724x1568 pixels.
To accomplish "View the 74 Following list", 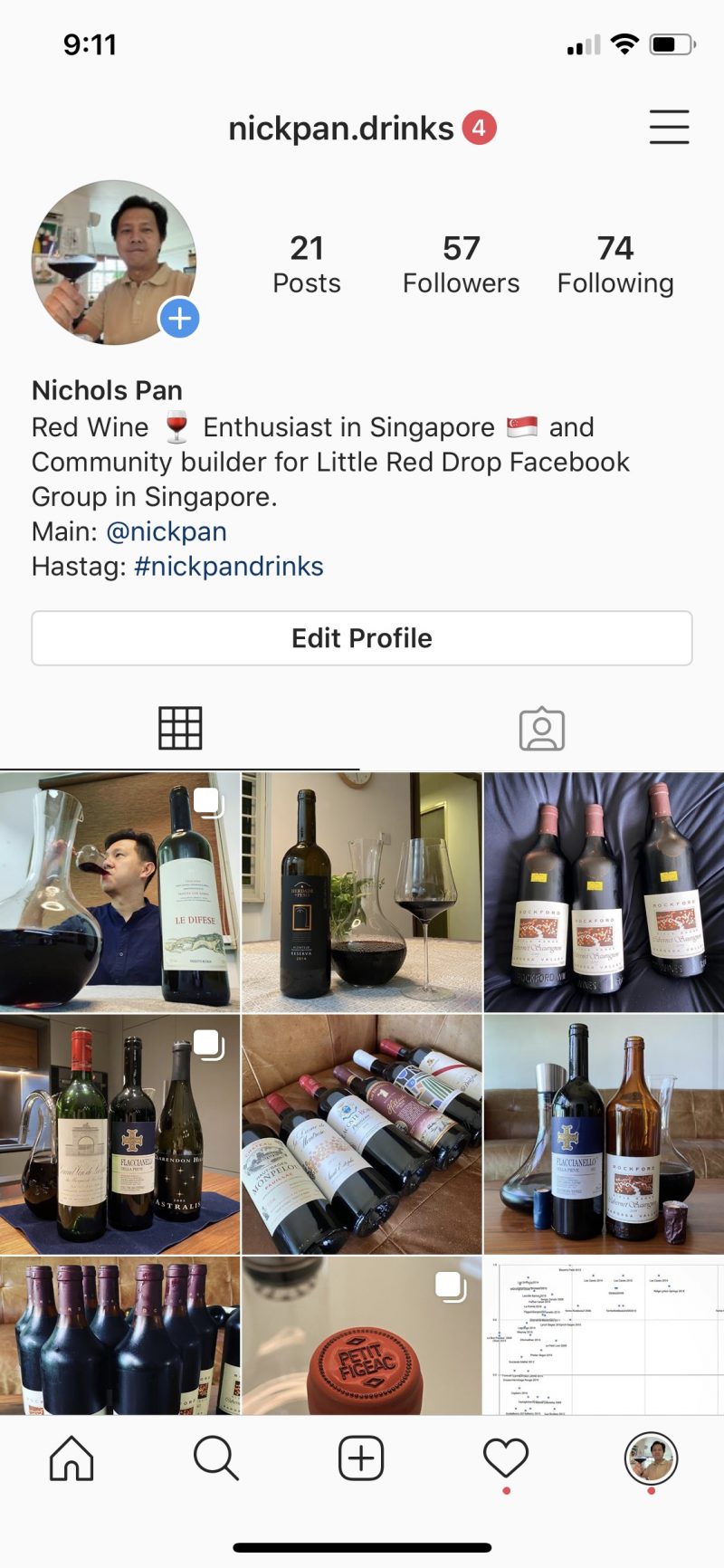I will (x=615, y=264).
